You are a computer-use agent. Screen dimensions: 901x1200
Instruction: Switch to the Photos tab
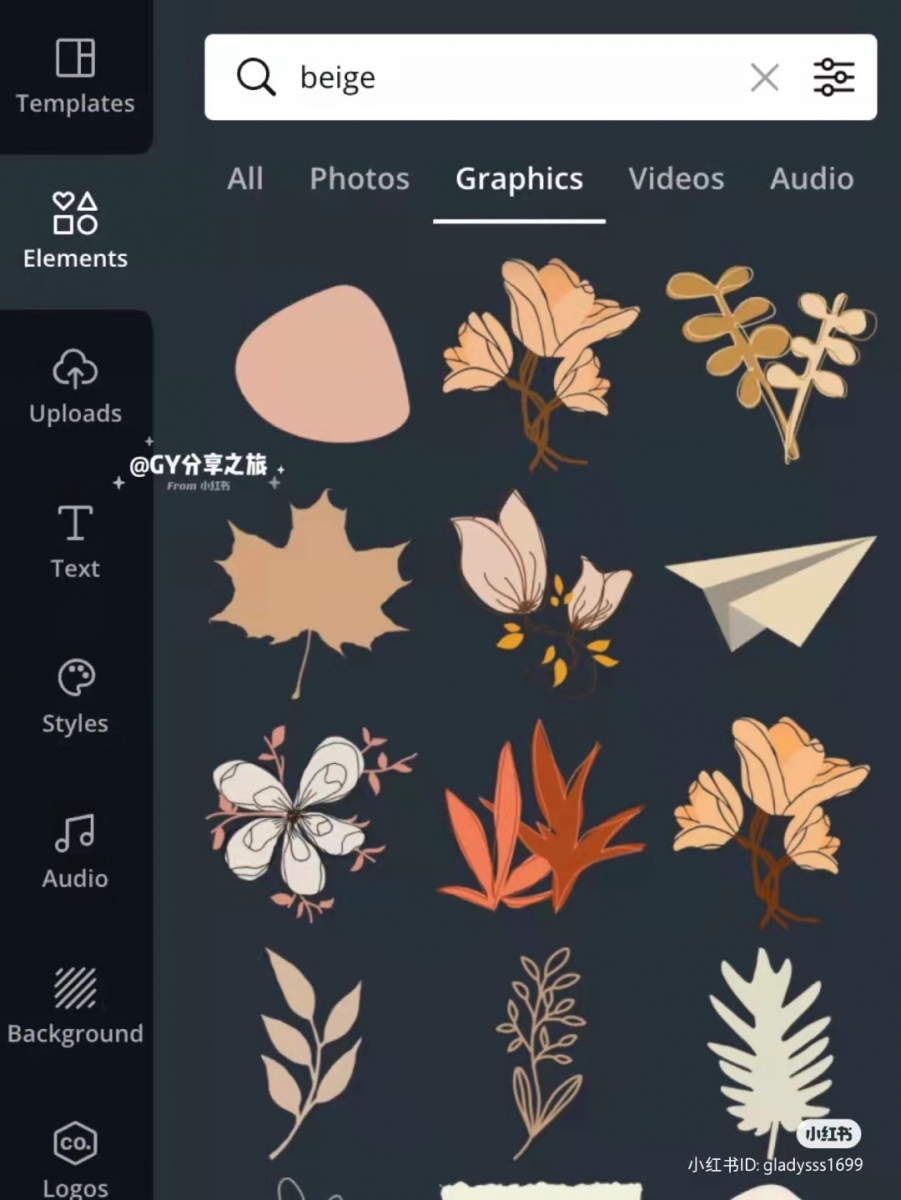(x=359, y=179)
